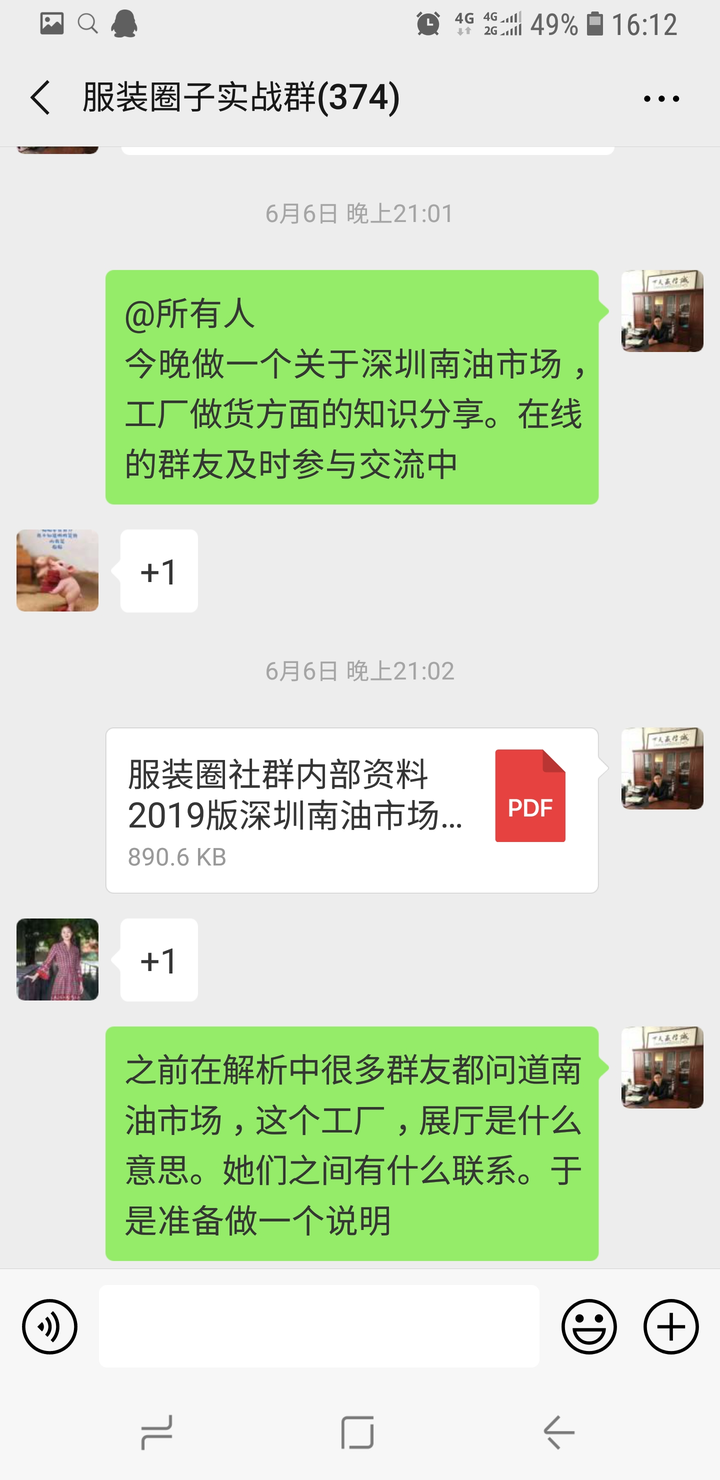This screenshot has height=1480, width=720.
Task: Open sender avatar beside @所有人 message
Action: click(x=662, y=311)
